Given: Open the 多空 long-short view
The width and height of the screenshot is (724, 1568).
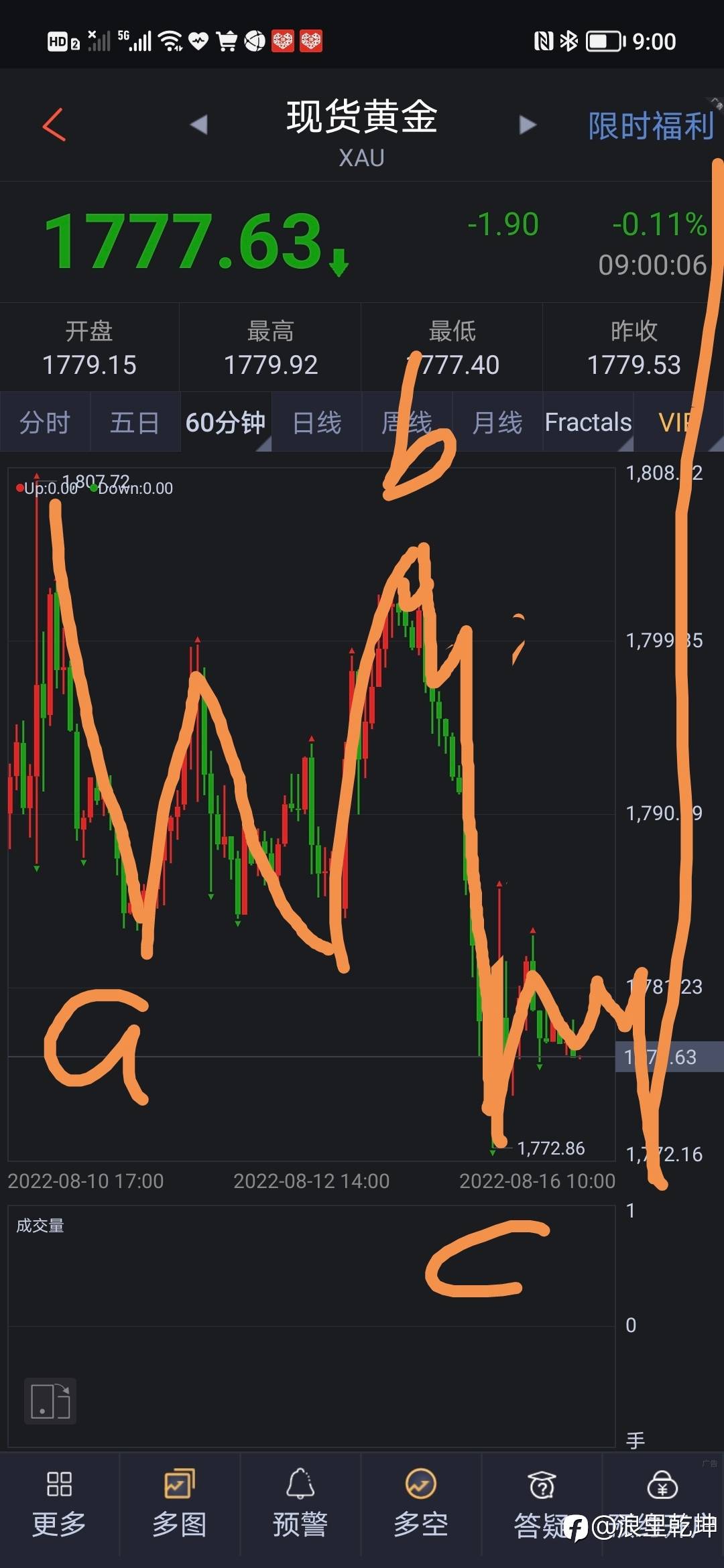Looking at the screenshot, I should (x=421, y=1504).
